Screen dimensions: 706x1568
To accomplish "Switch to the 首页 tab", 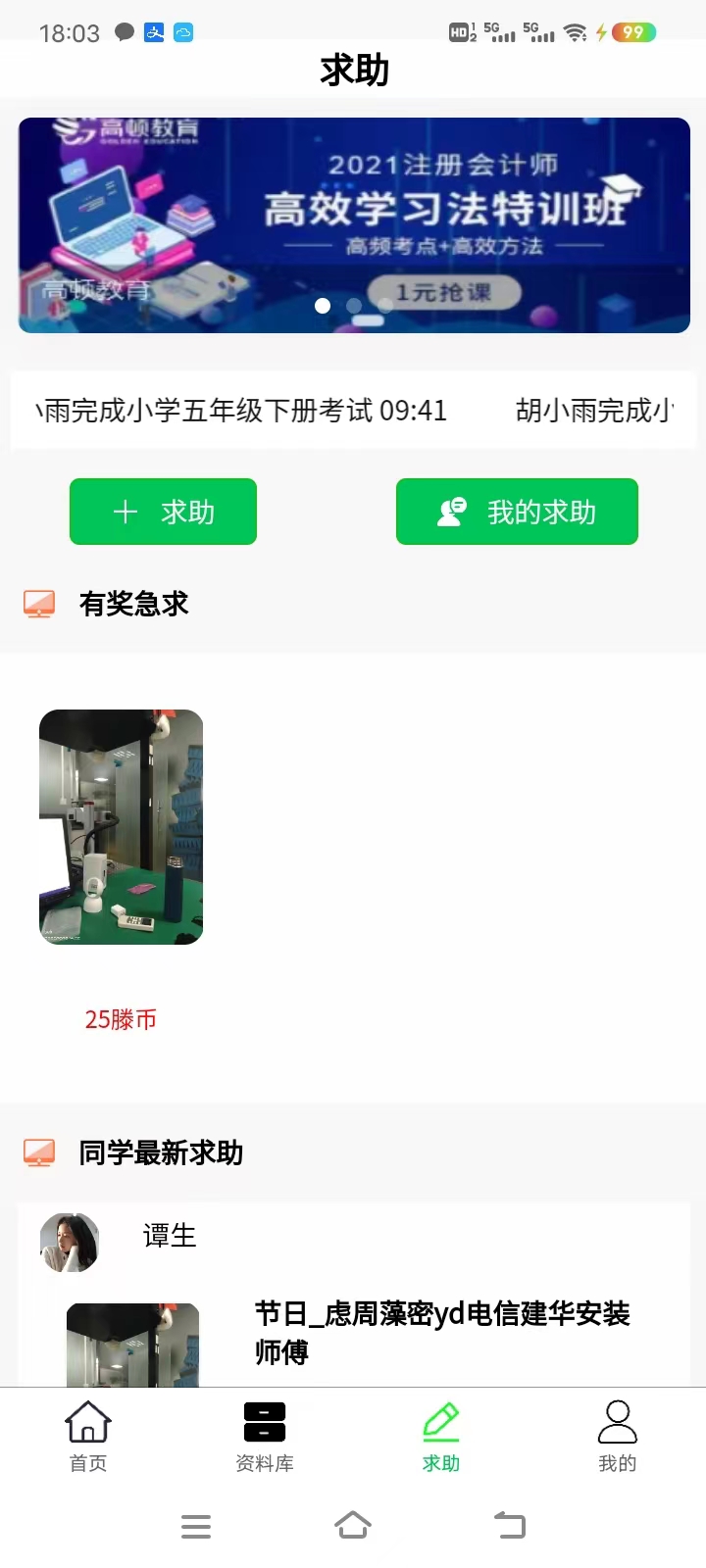I will coord(88,1436).
